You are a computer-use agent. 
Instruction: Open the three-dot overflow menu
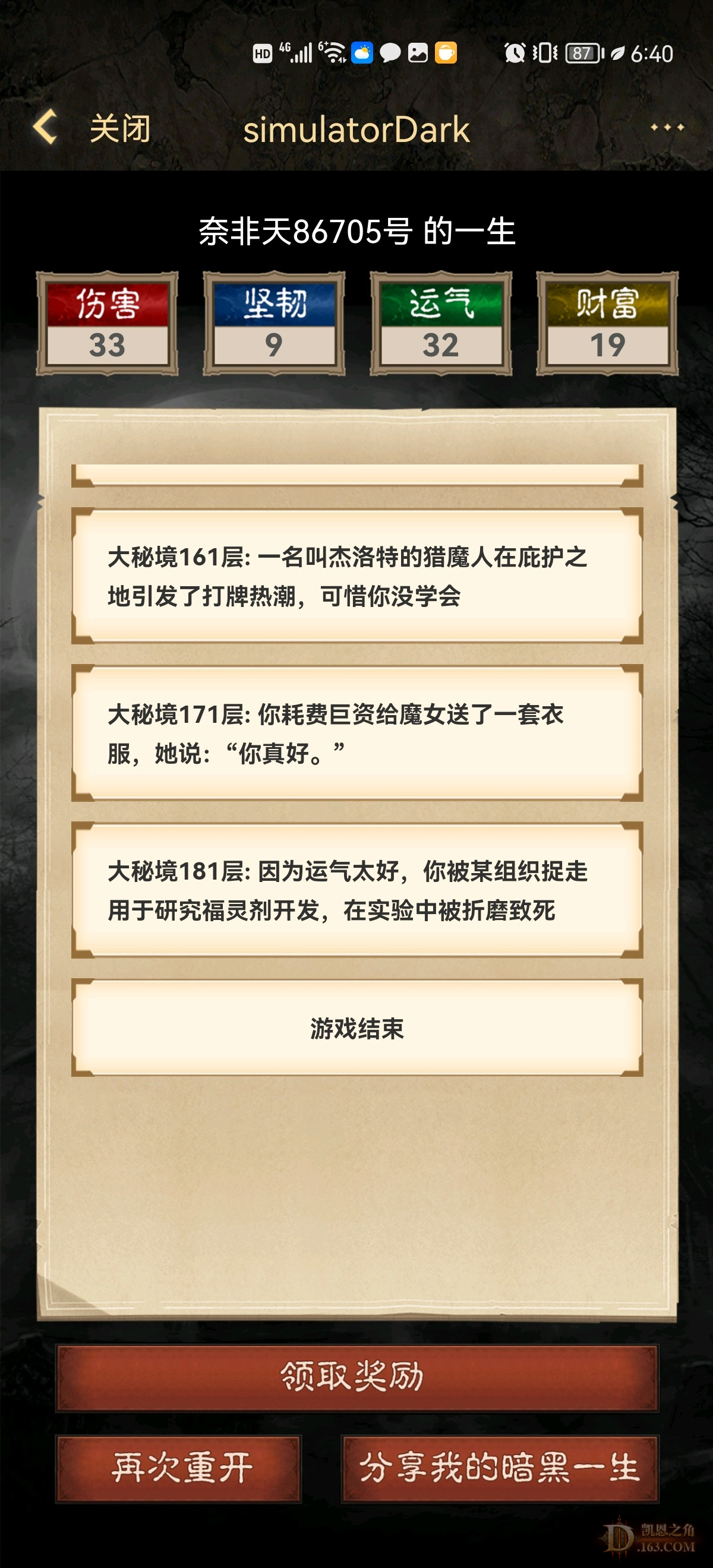[x=667, y=128]
